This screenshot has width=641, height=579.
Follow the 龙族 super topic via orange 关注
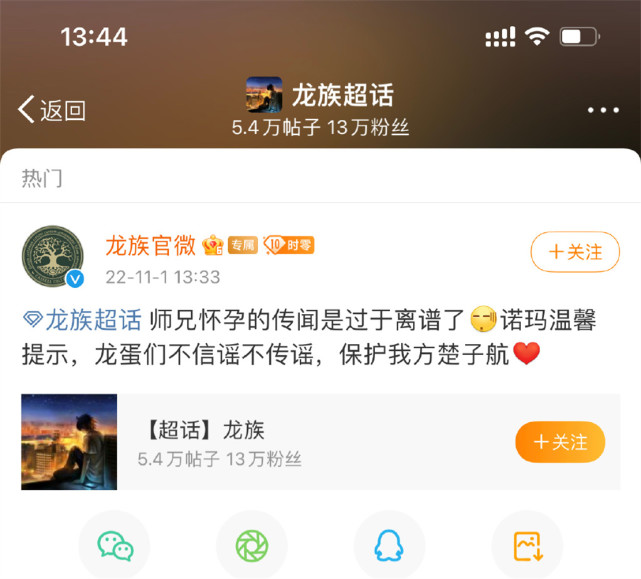pos(560,442)
